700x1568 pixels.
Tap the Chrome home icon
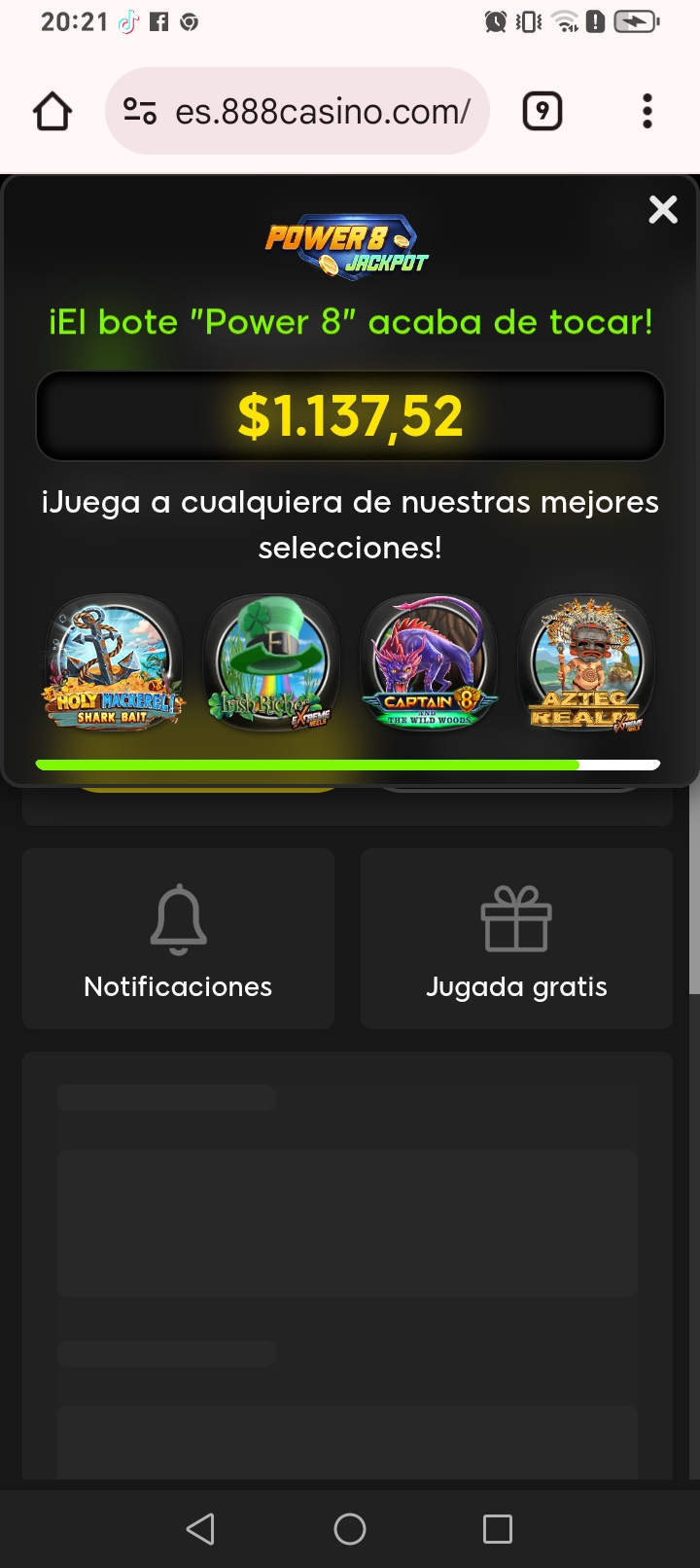click(52, 110)
